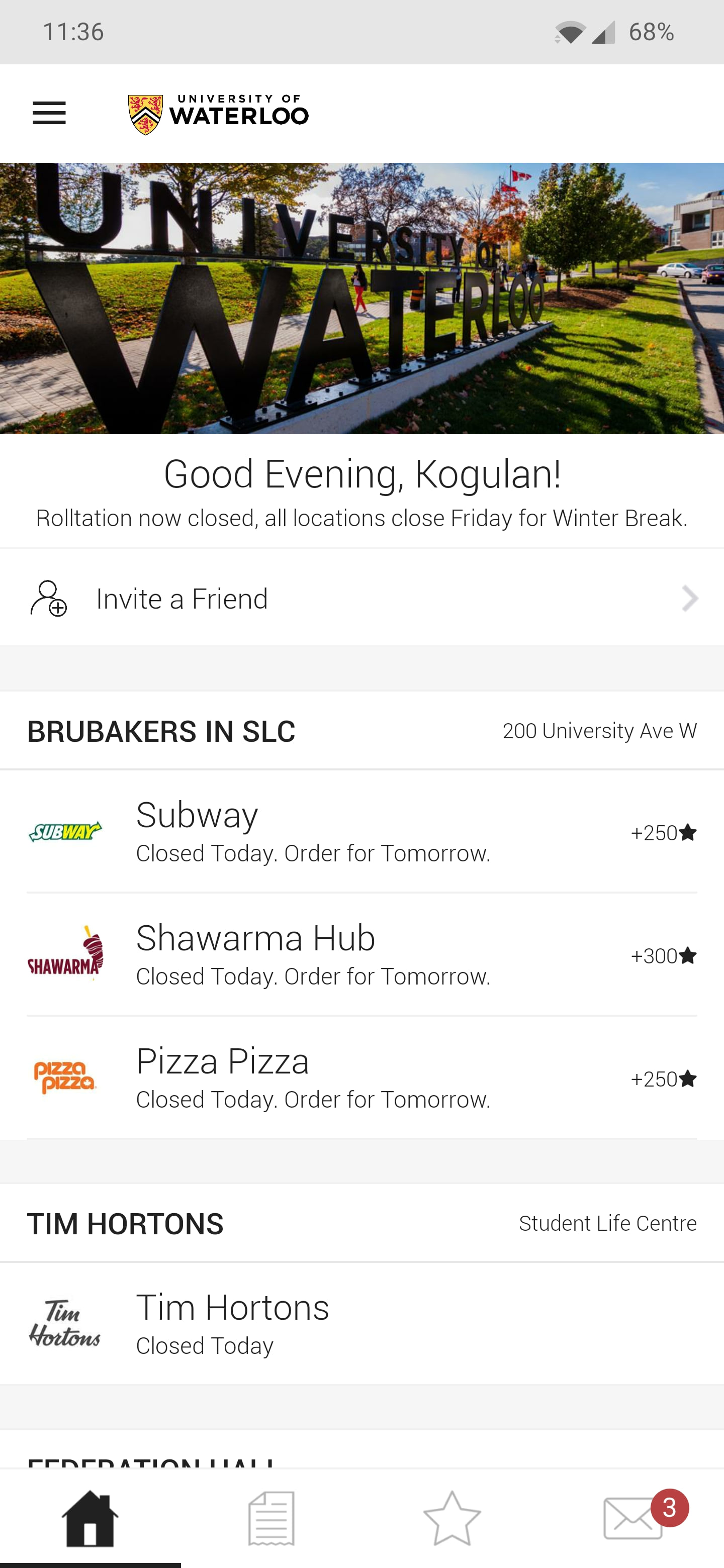The height and width of the screenshot is (1568, 724).
Task: Tap the University of Waterloo logo
Action: click(x=218, y=113)
